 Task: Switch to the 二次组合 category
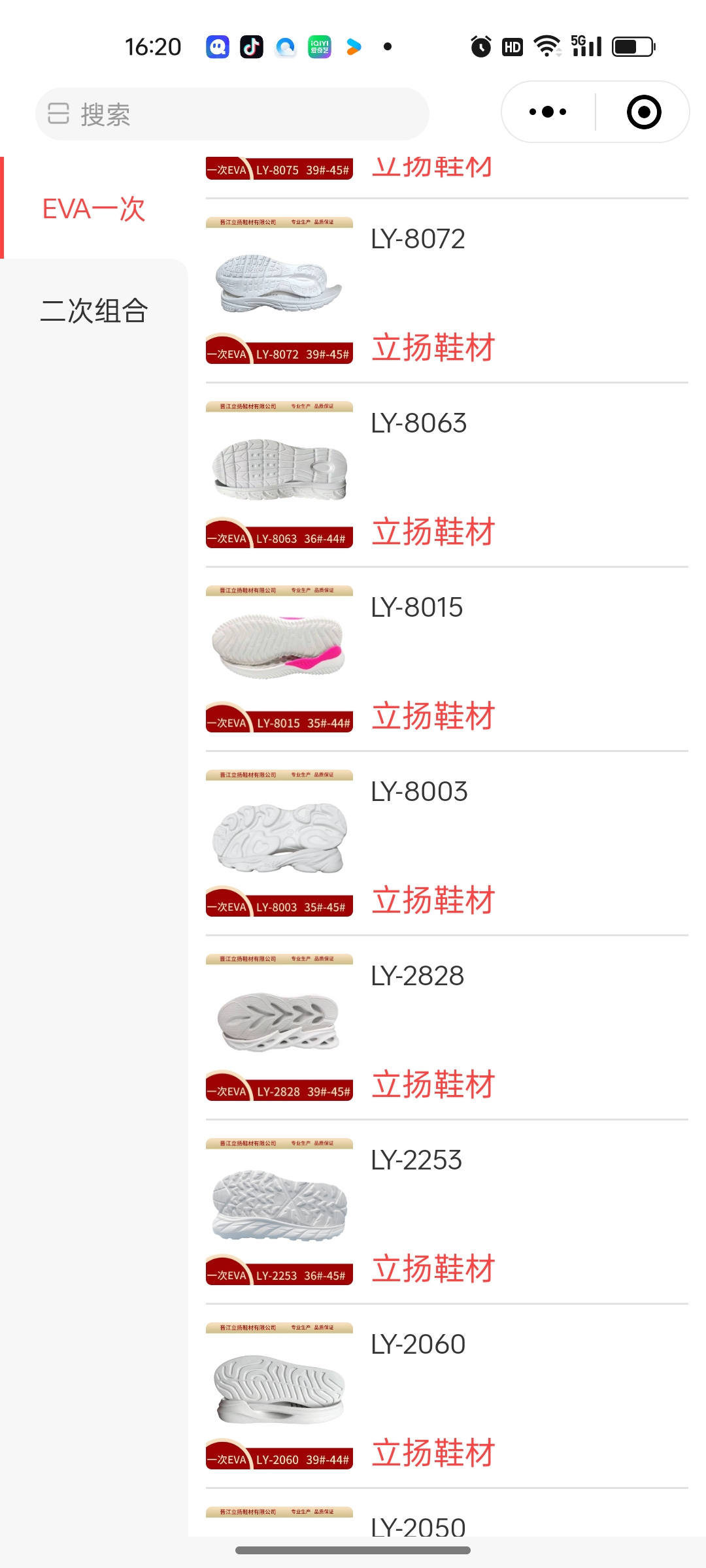pyautogui.click(x=94, y=310)
